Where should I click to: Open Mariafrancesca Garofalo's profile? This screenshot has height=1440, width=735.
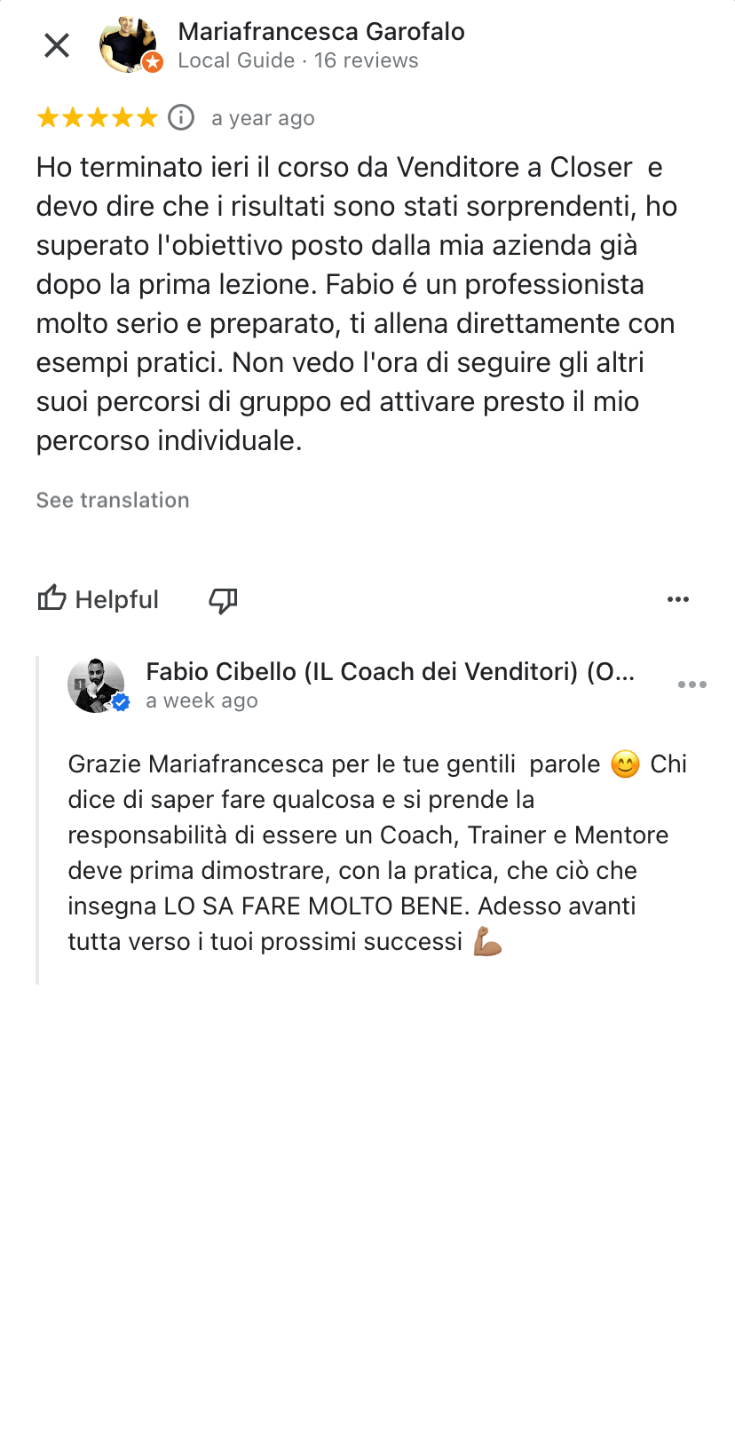click(x=320, y=32)
